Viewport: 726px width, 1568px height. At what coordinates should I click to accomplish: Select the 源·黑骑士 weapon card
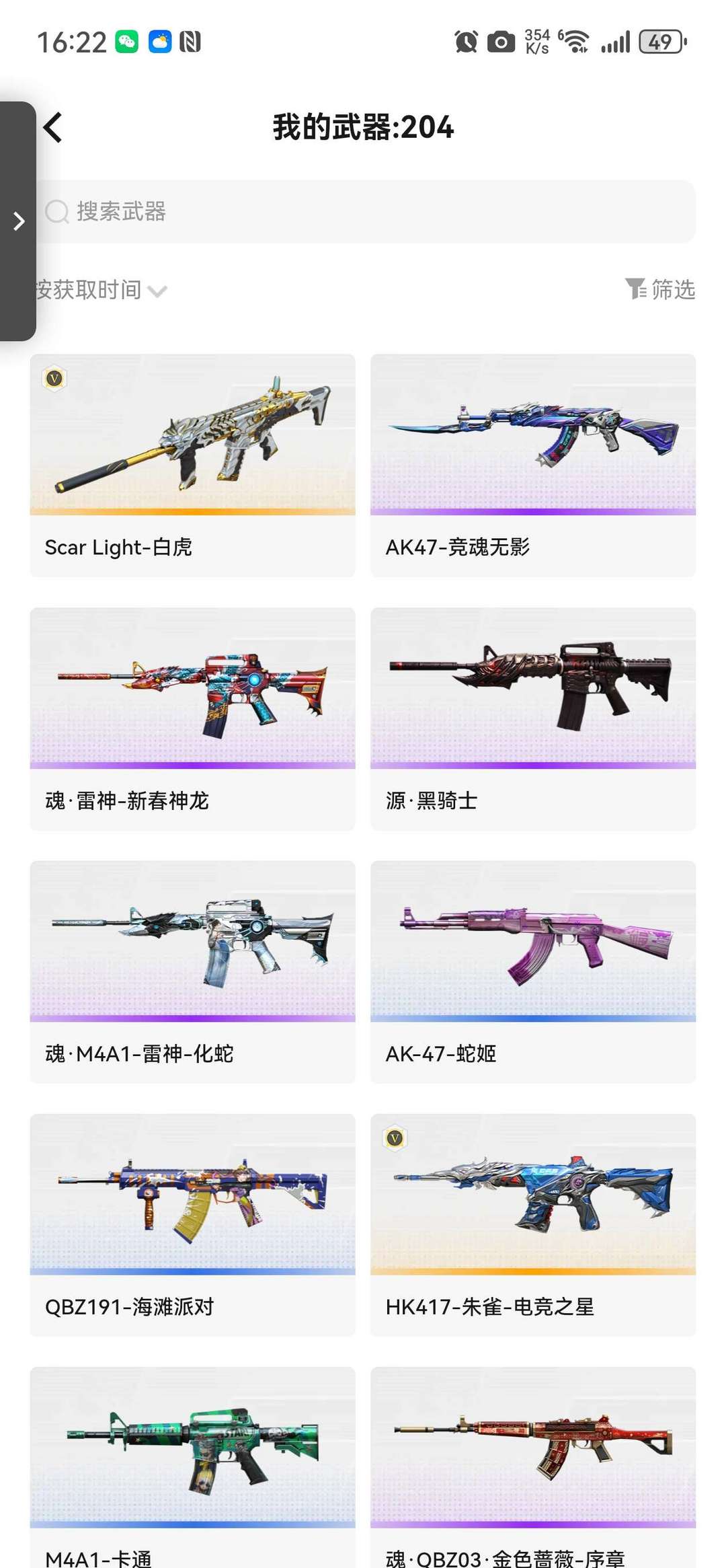tap(533, 718)
